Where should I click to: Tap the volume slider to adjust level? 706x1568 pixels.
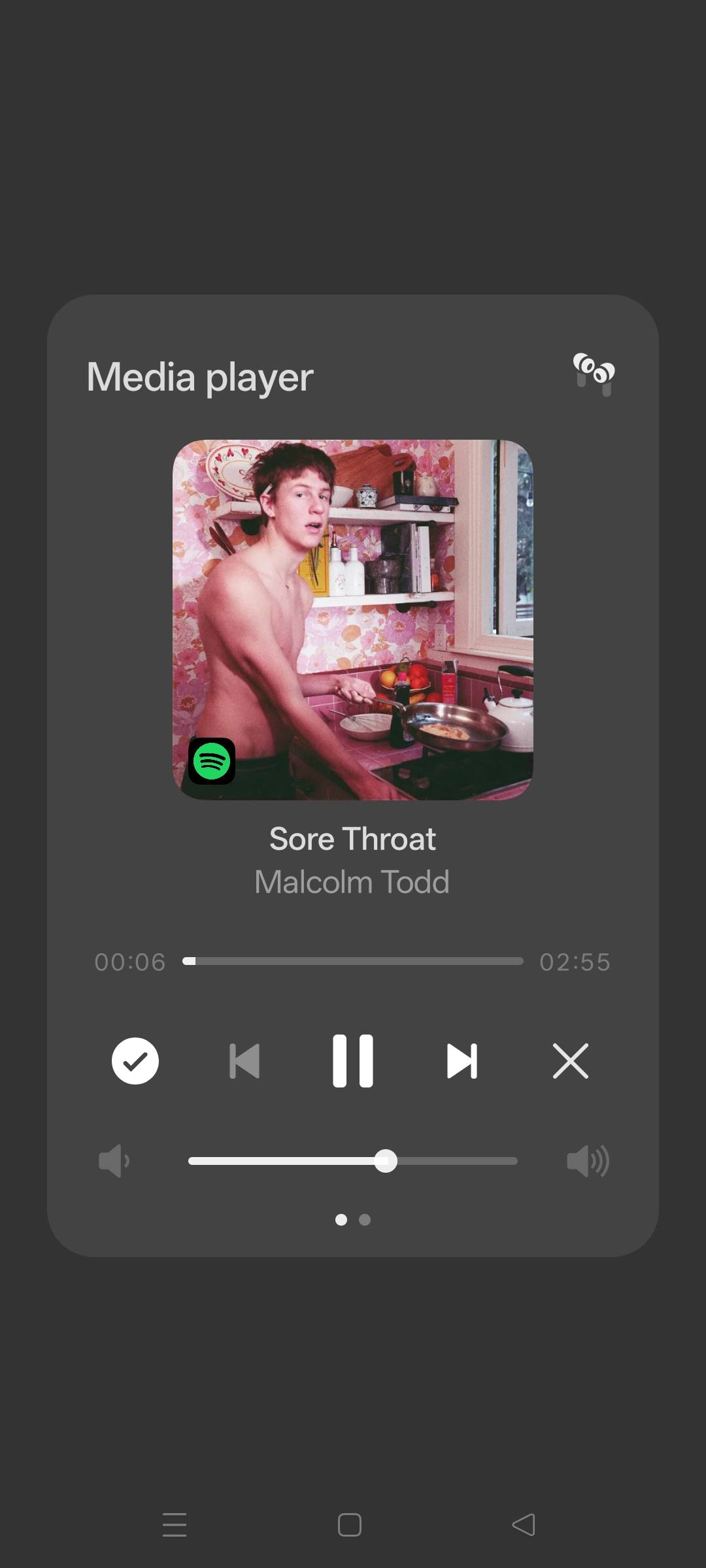pos(353,1161)
